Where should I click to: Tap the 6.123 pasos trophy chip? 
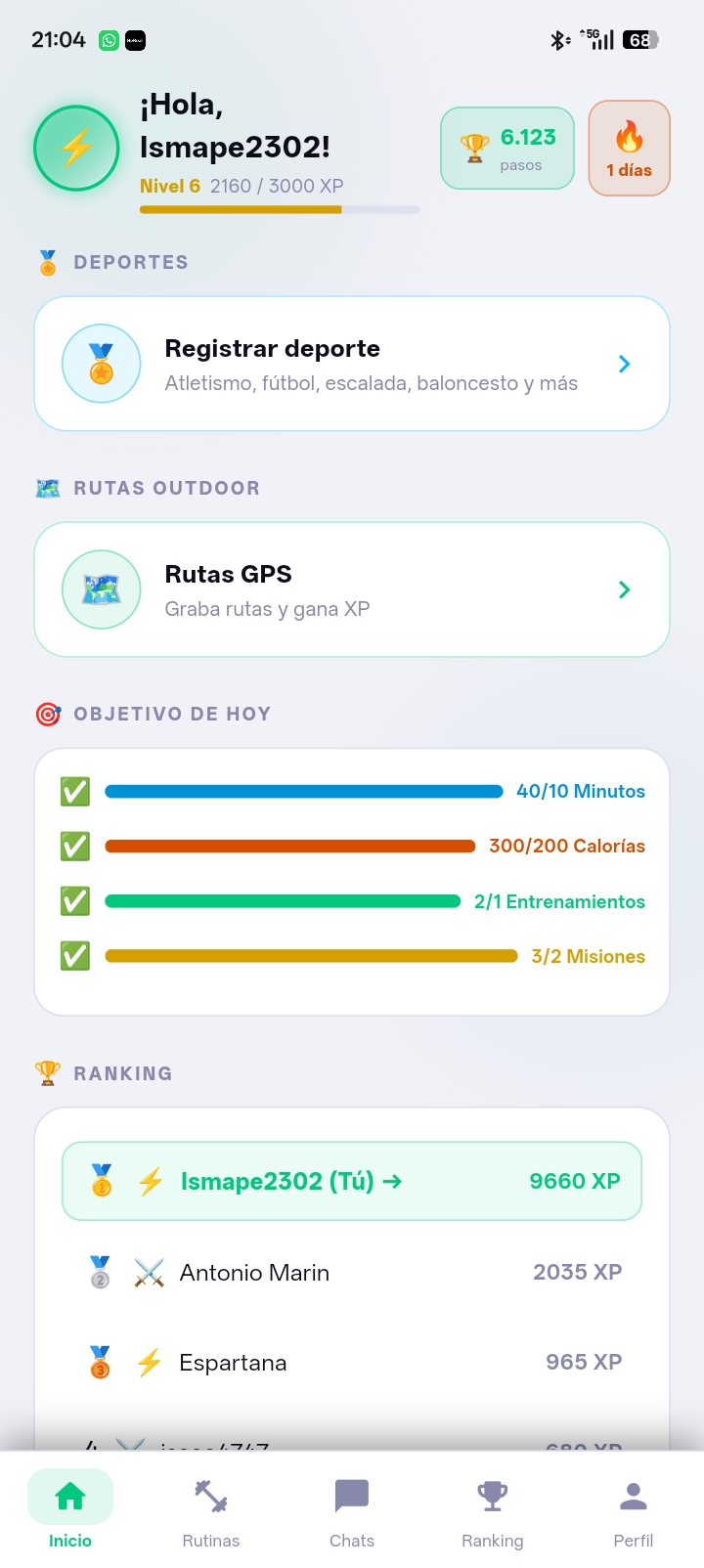pos(506,149)
